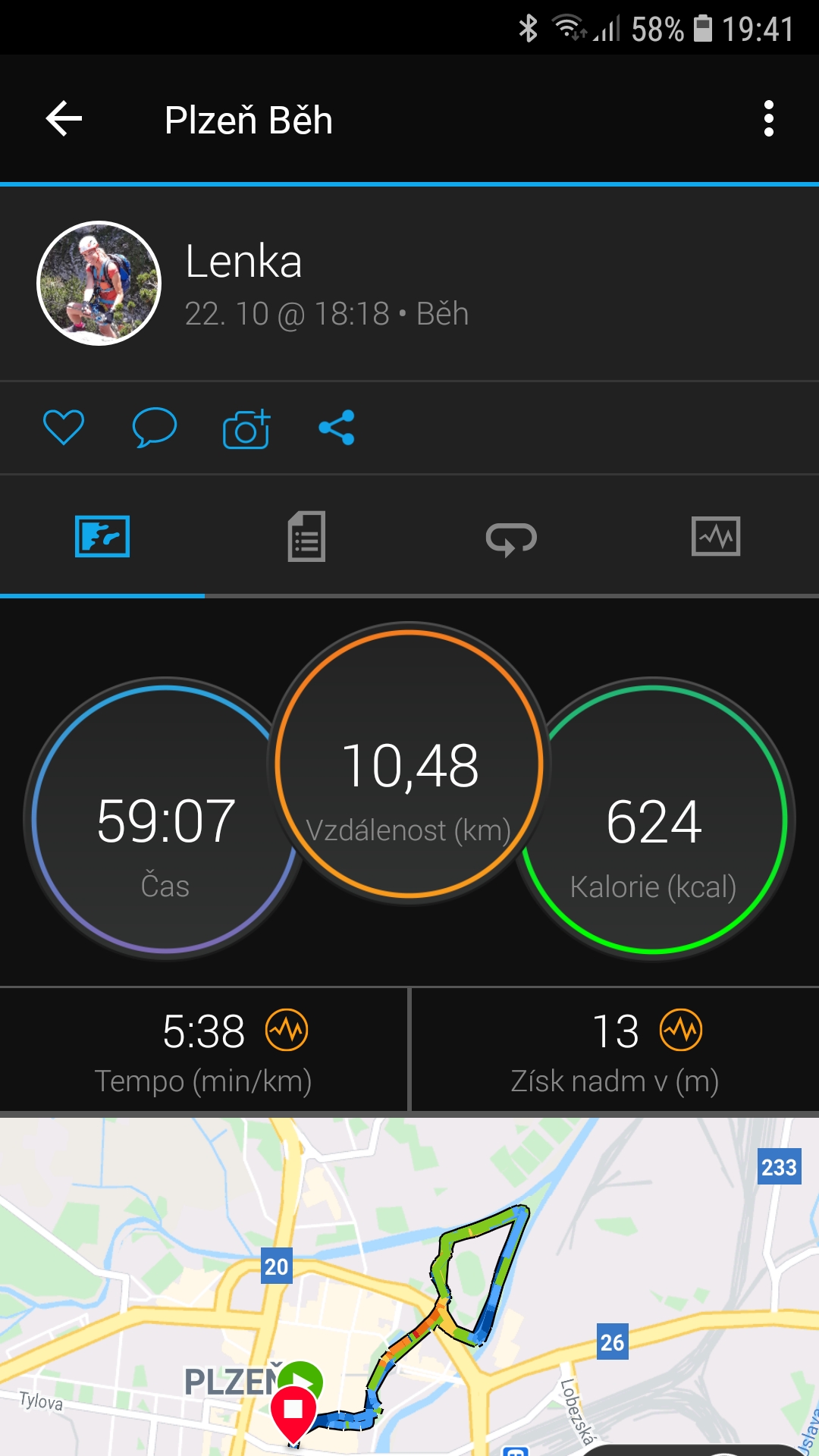Switch to the charts tab
The height and width of the screenshot is (1456, 819).
click(x=716, y=536)
